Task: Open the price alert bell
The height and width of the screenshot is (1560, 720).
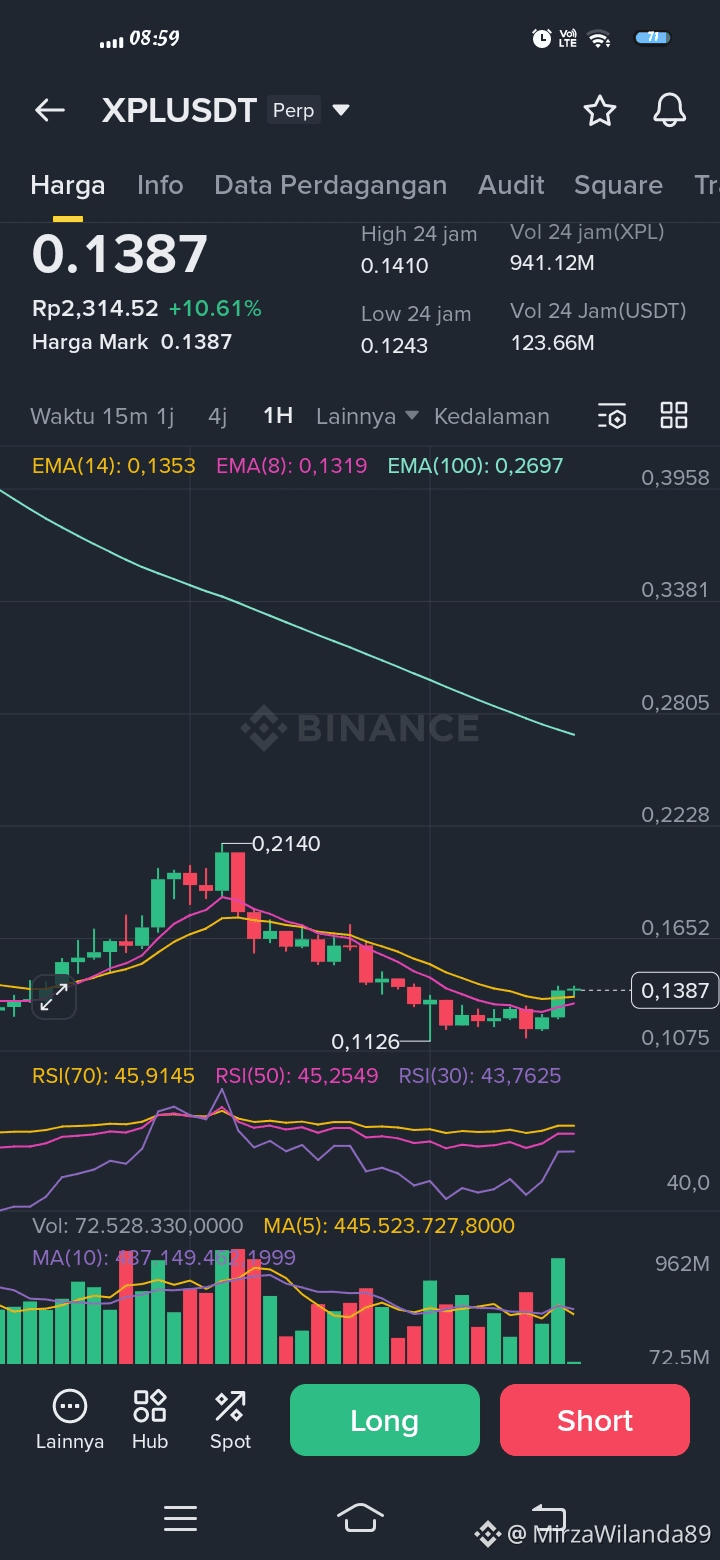Action: (669, 111)
